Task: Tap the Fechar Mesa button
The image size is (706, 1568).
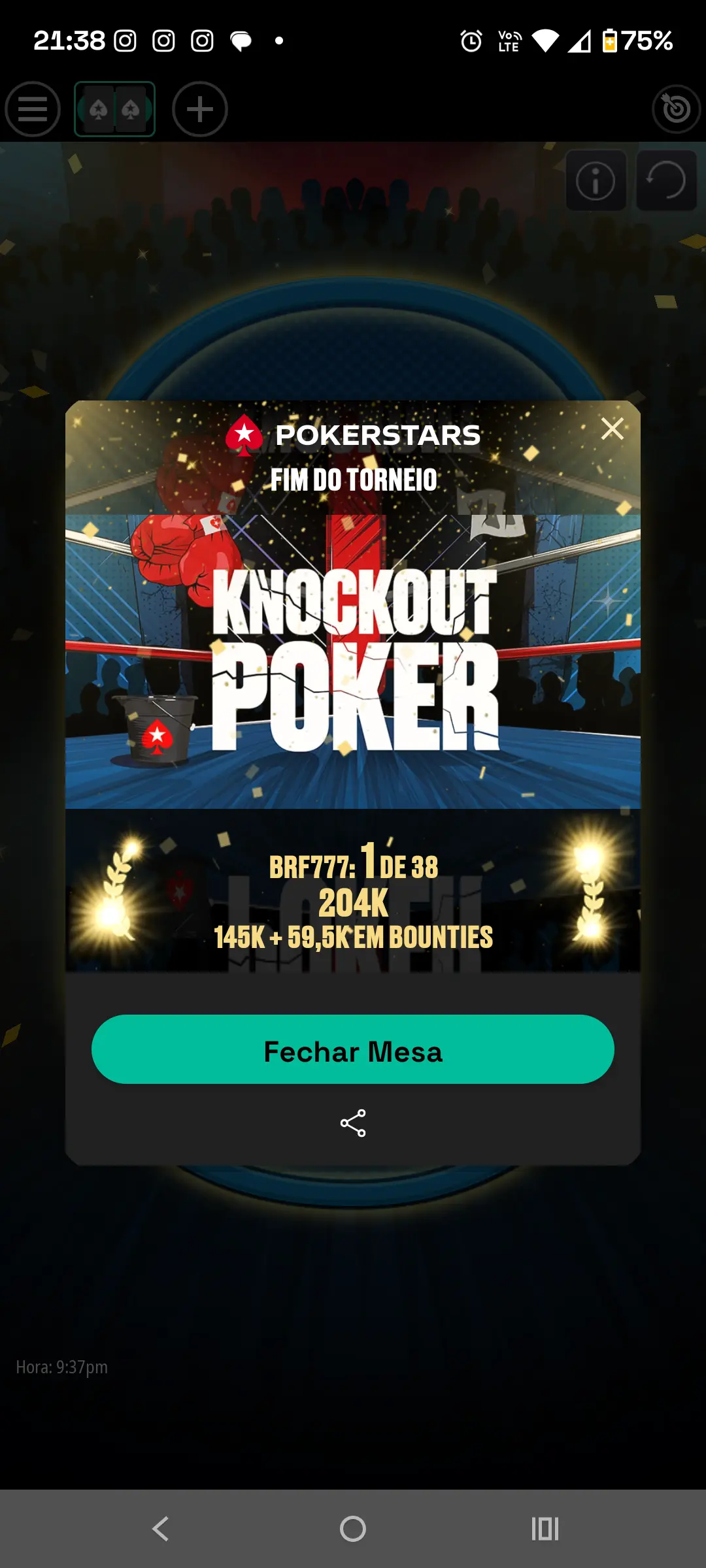Action: [x=353, y=1049]
